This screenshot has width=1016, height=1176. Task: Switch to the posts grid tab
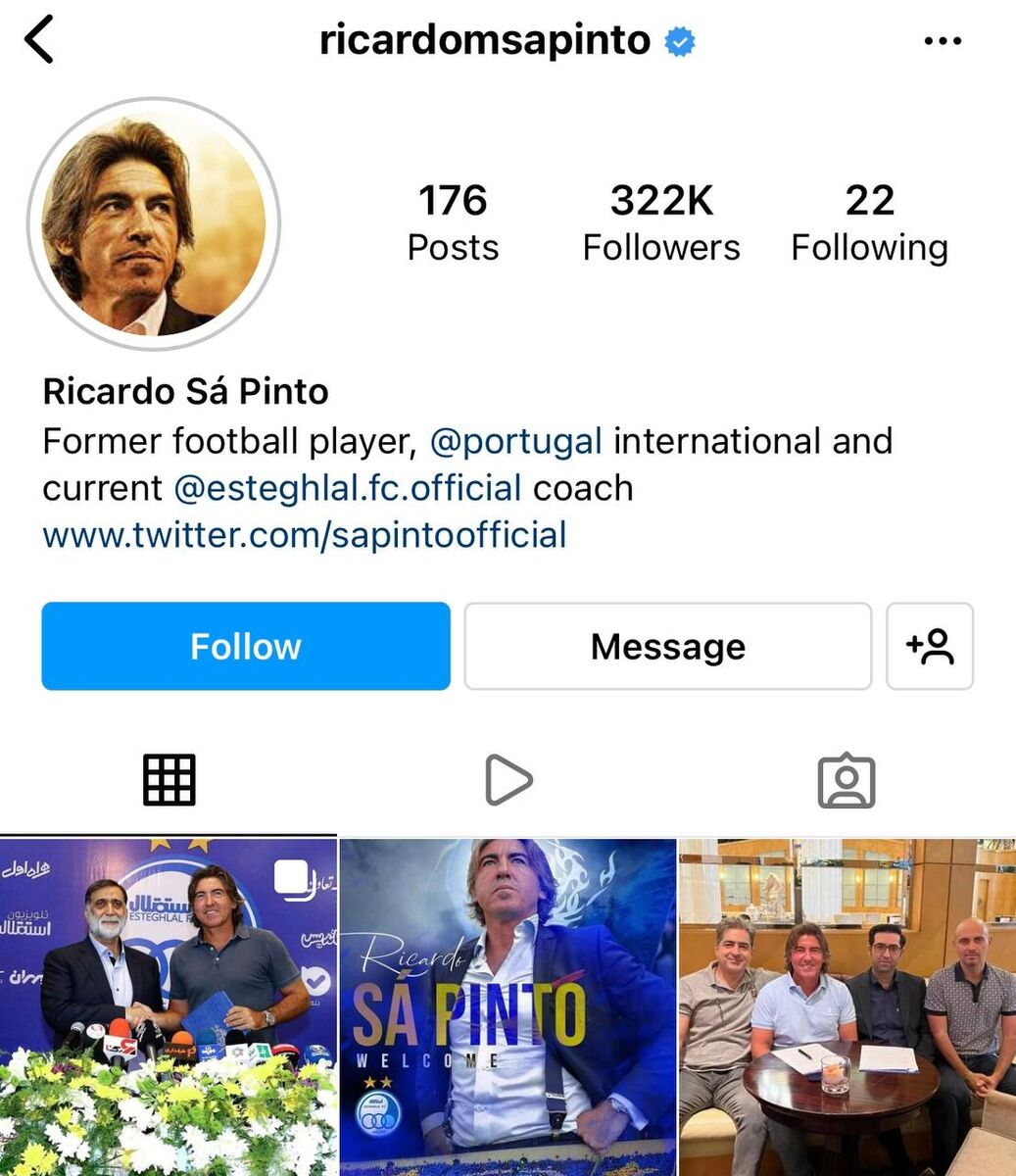click(x=169, y=780)
